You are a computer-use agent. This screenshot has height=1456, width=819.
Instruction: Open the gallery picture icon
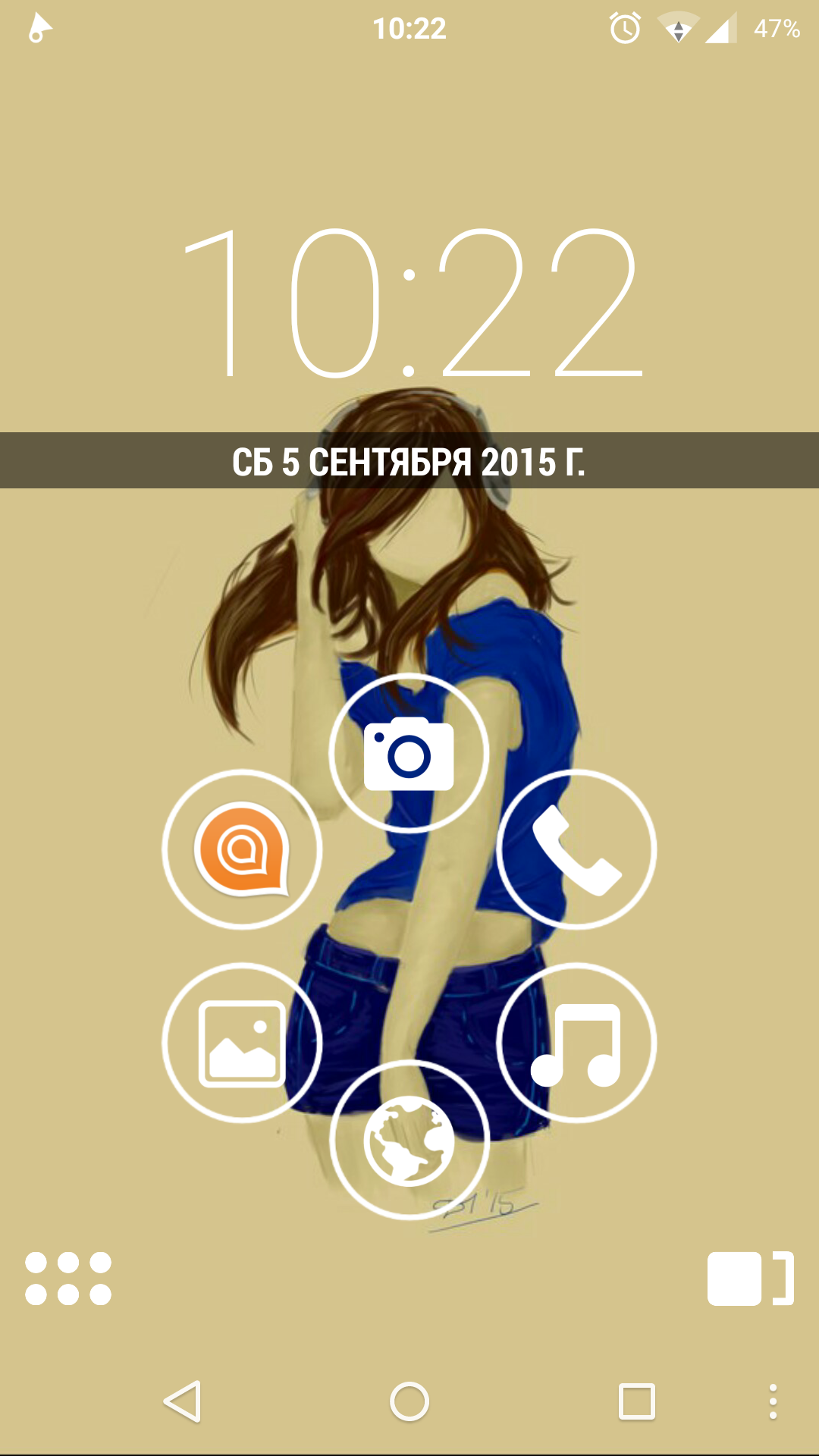coord(242,1043)
